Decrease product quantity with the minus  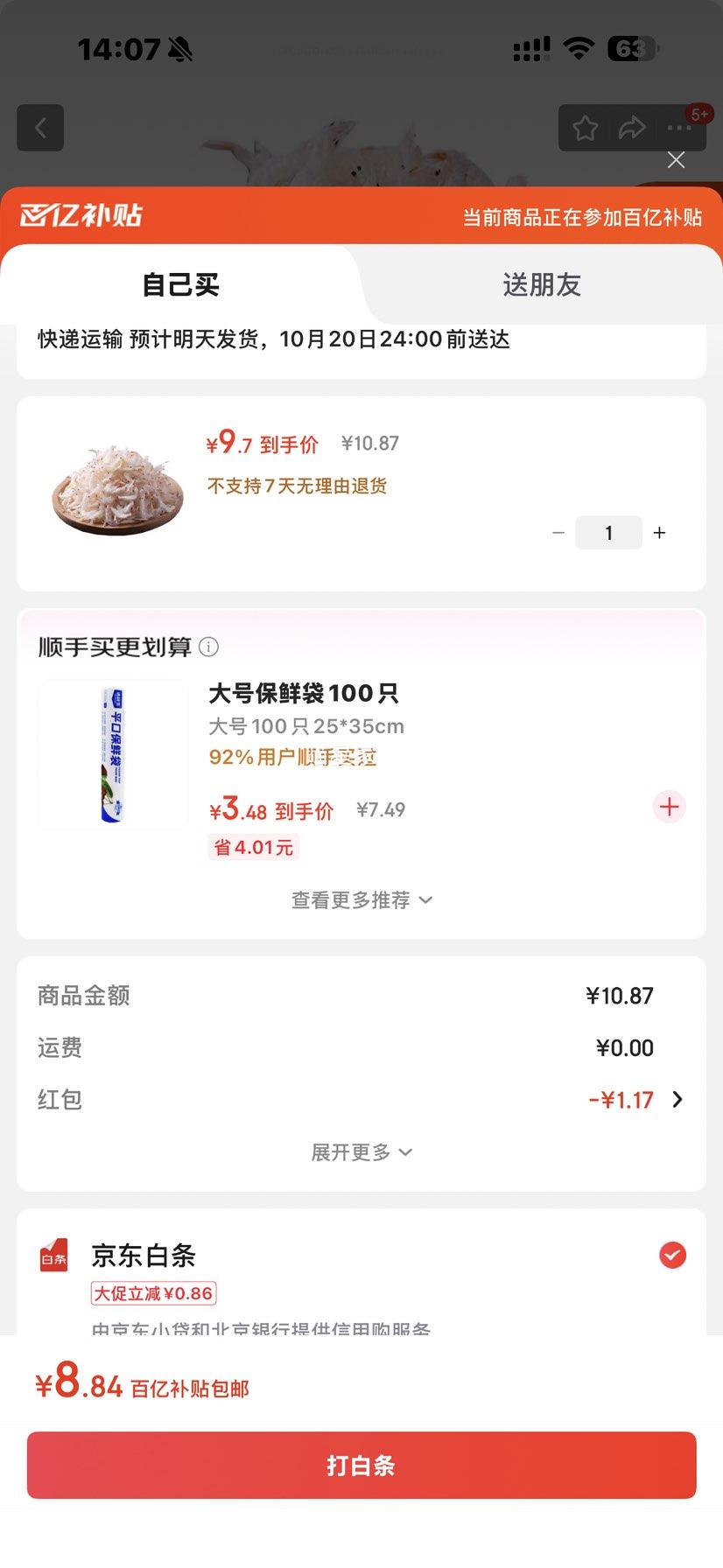click(x=558, y=533)
